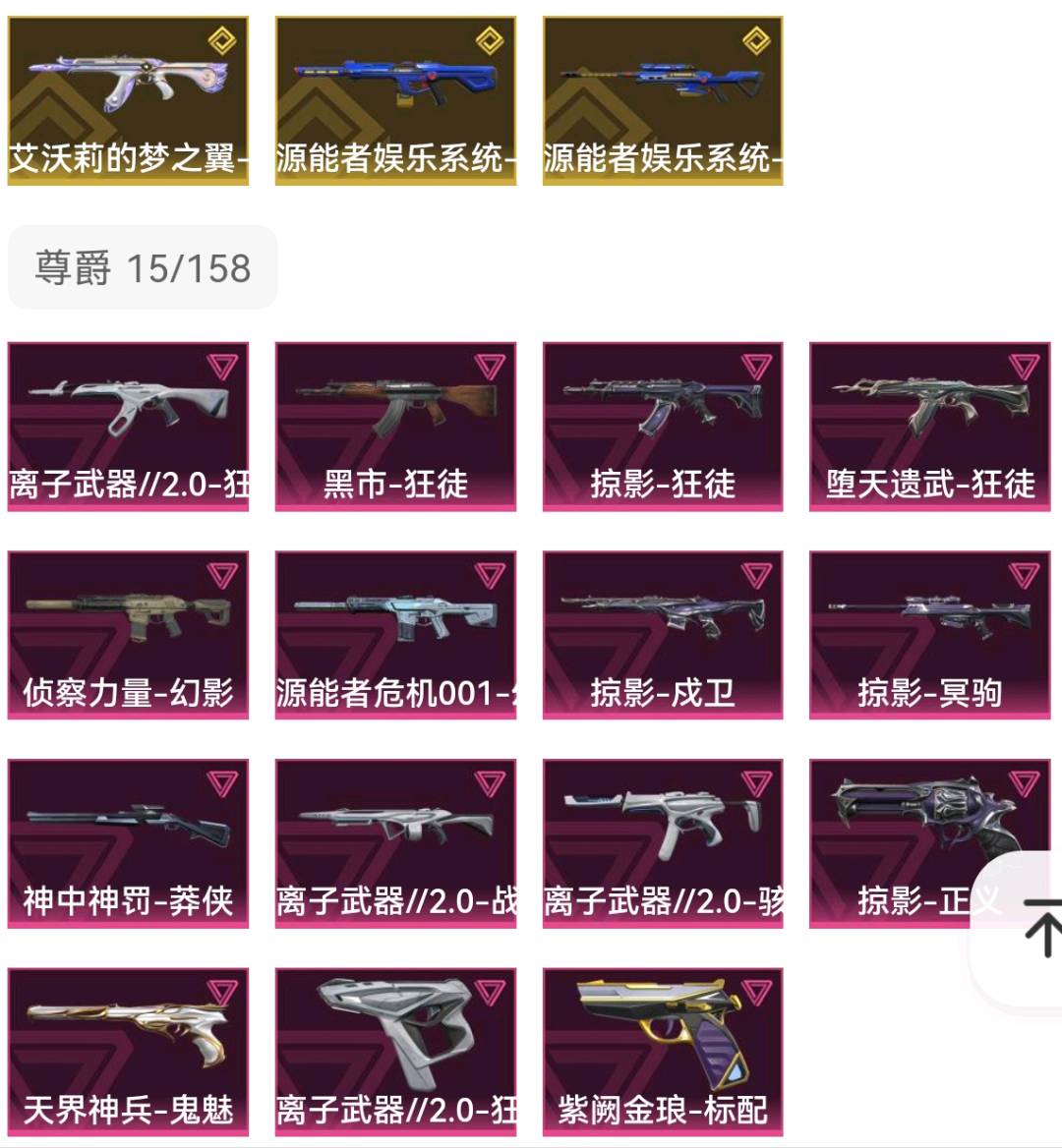This screenshot has width=1062, height=1148.
Task: Open the 神中神罚-莽侠 skin tile
Action: coord(128,842)
